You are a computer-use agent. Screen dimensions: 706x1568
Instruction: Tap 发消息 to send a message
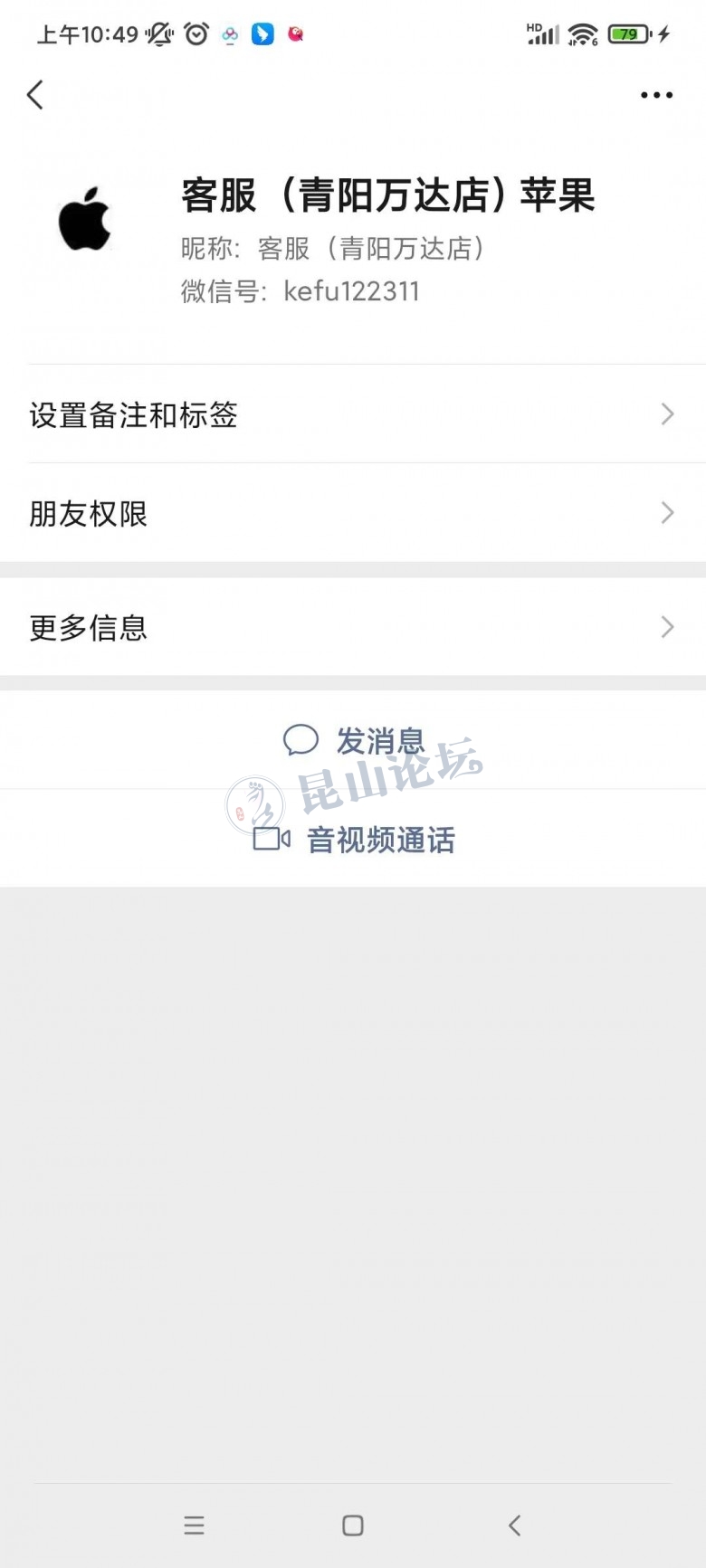[x=355, y=741]
